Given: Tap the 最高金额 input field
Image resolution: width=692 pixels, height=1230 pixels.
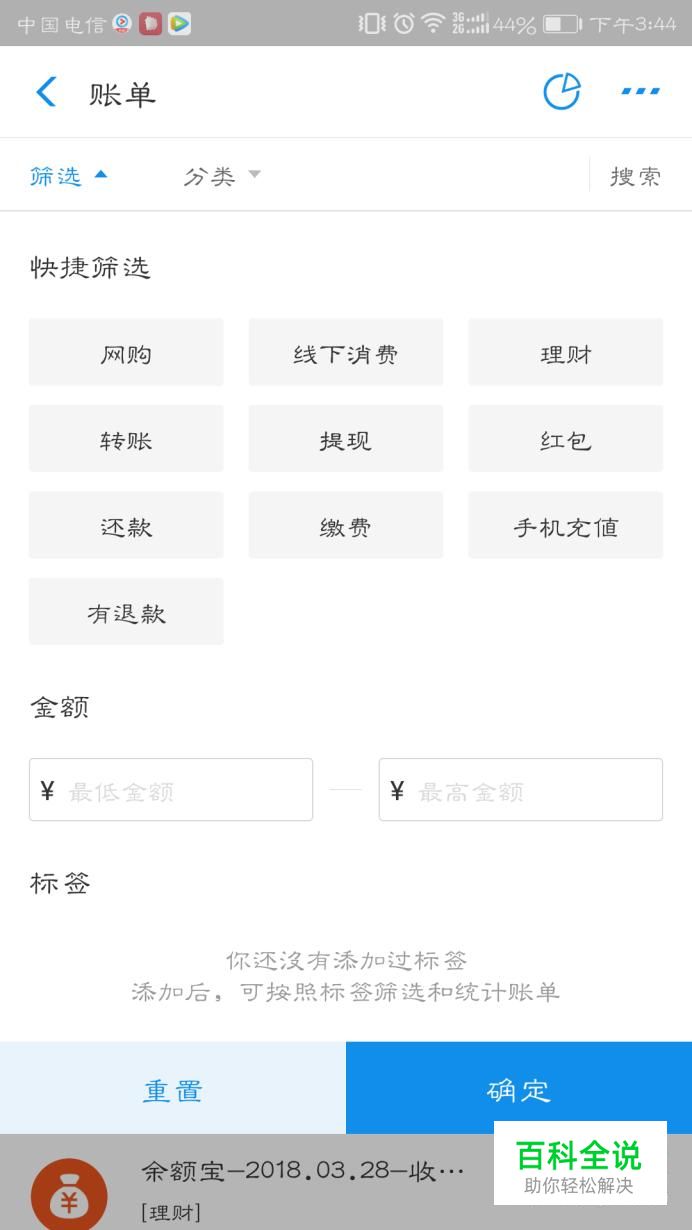Looking at the screenshot, I should pyautogui.click(x=521, y=790).
